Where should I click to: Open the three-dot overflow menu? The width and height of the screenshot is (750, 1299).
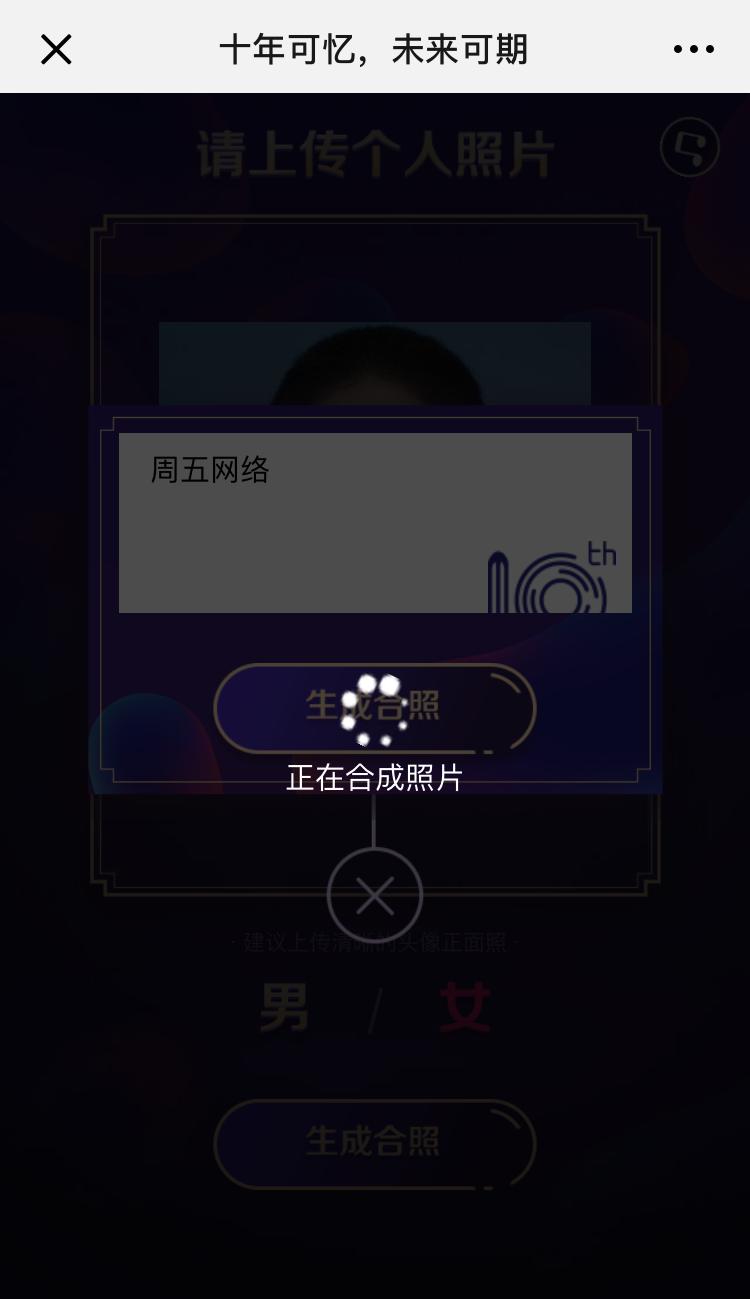click(693, 48)
